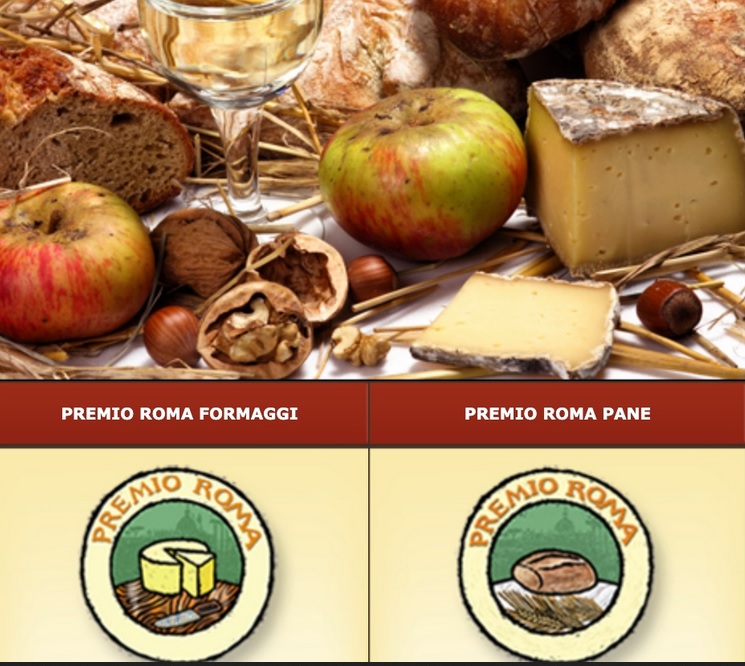Open the Premio Roma Formaggi section
The width and height of the screenshot is (745, 666).
click(179, 413)
